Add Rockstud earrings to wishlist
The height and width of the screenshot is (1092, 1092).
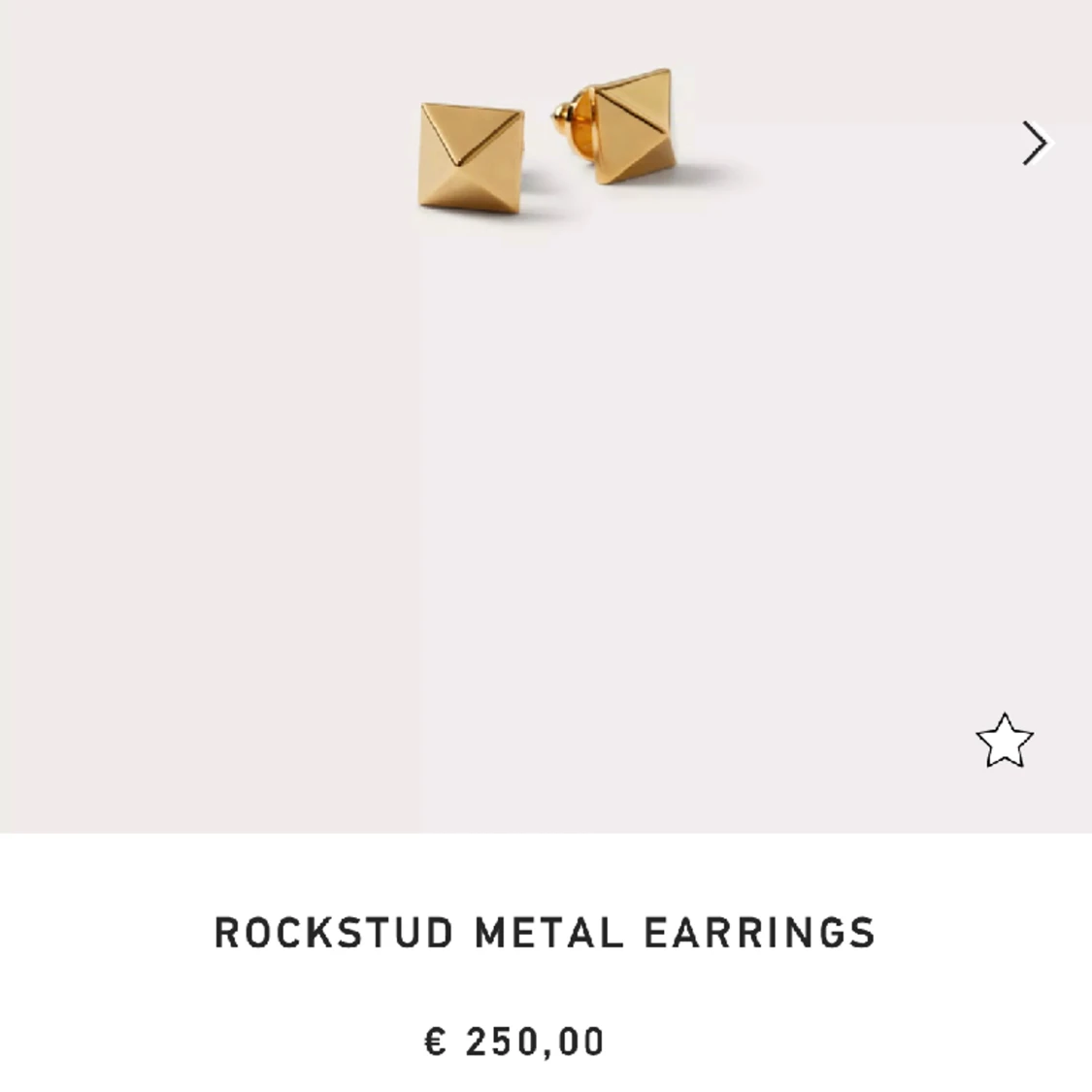click(1005, 742)
